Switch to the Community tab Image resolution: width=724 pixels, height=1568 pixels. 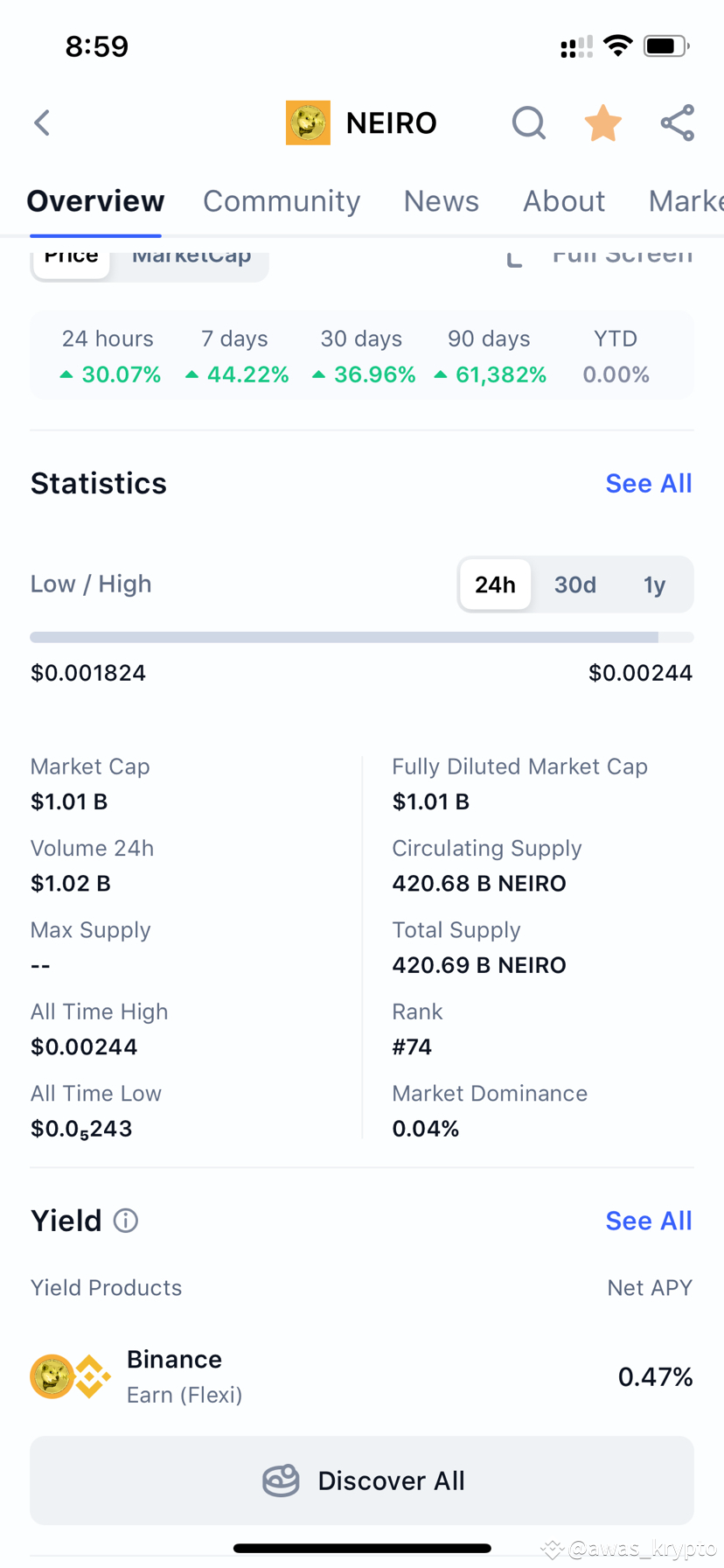[282, 200]
